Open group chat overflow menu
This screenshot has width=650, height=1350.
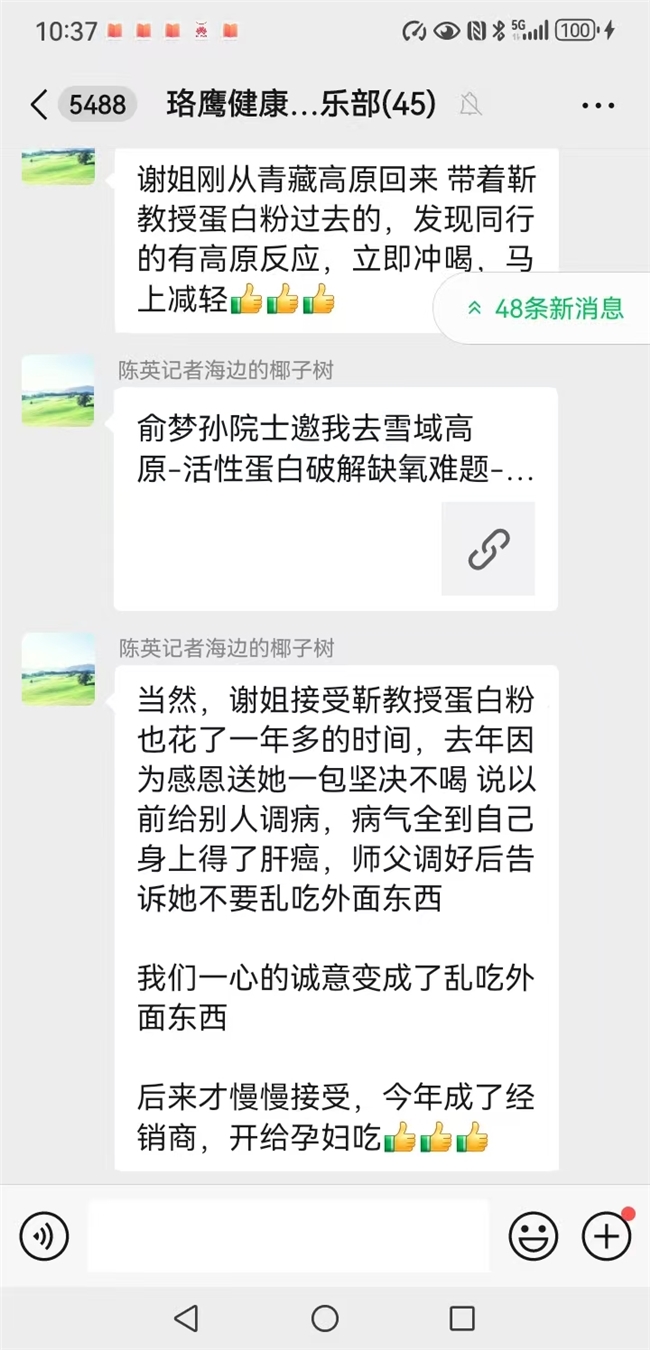pos(598,105)
